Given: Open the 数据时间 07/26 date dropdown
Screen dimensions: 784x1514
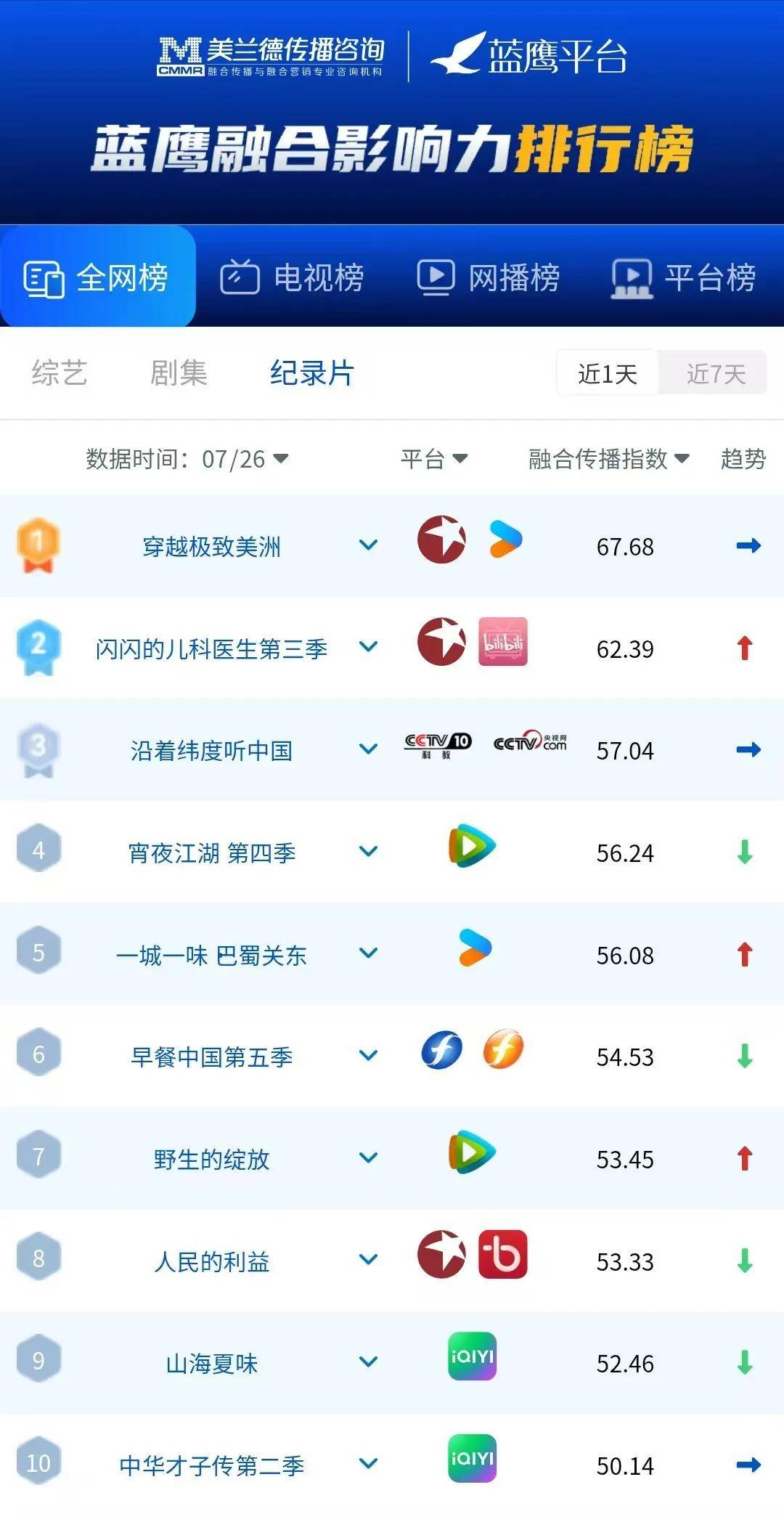Looking at the screenshot, I should 187,459.
